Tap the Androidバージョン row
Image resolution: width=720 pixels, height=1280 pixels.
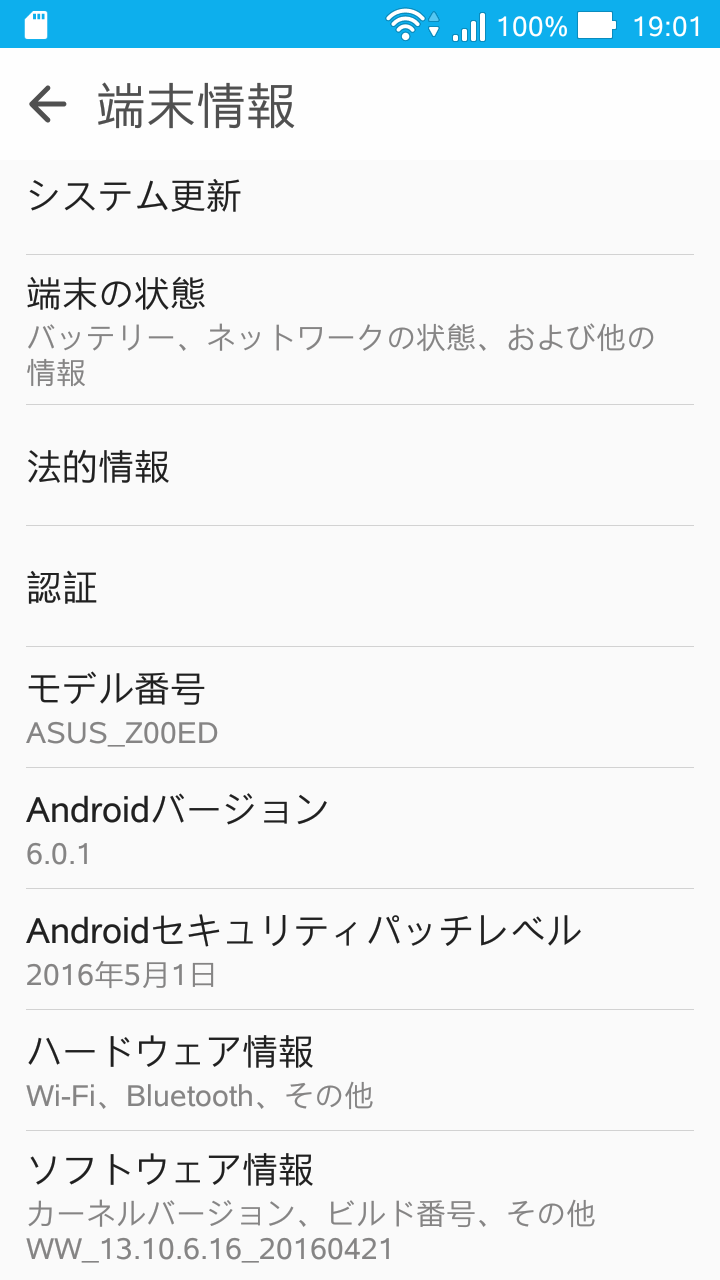[x=360, y=829]
